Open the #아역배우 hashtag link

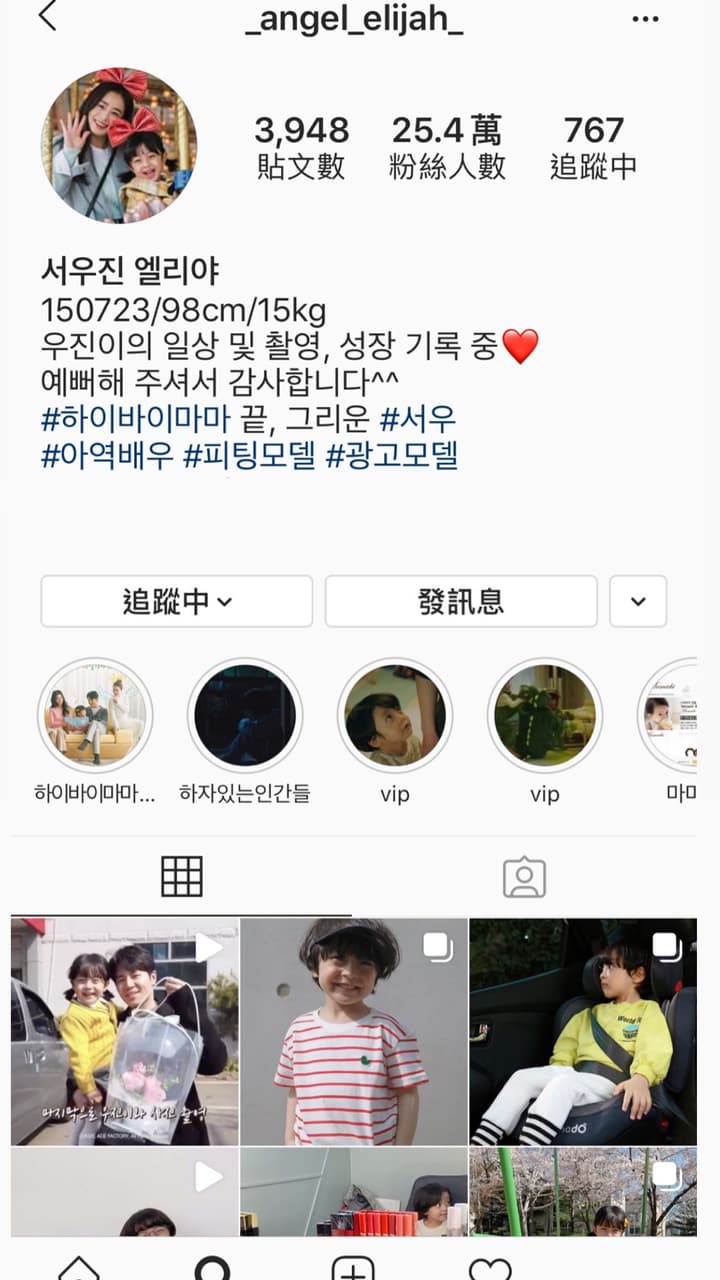tap(107, 455)
